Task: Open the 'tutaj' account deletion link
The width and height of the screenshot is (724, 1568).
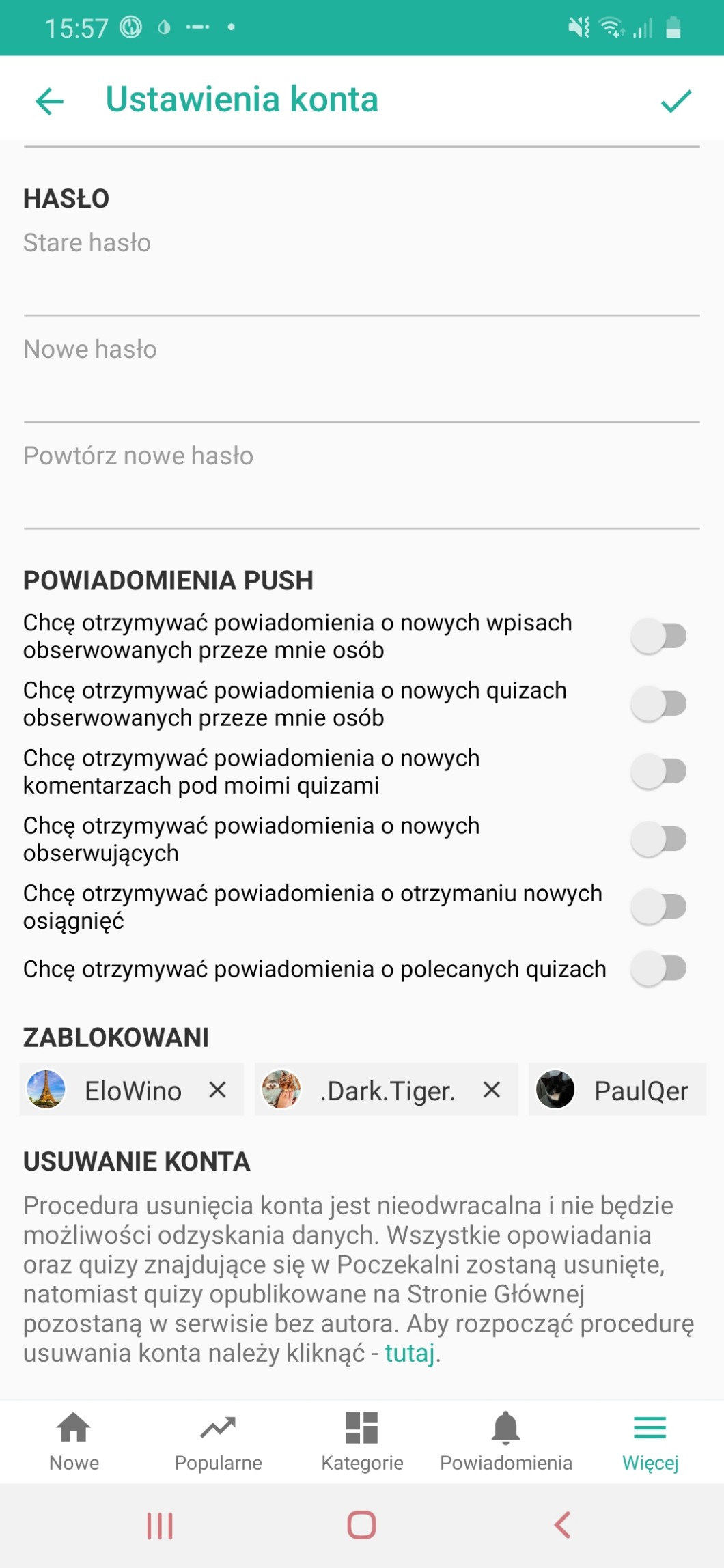Action: point(410,1353)
